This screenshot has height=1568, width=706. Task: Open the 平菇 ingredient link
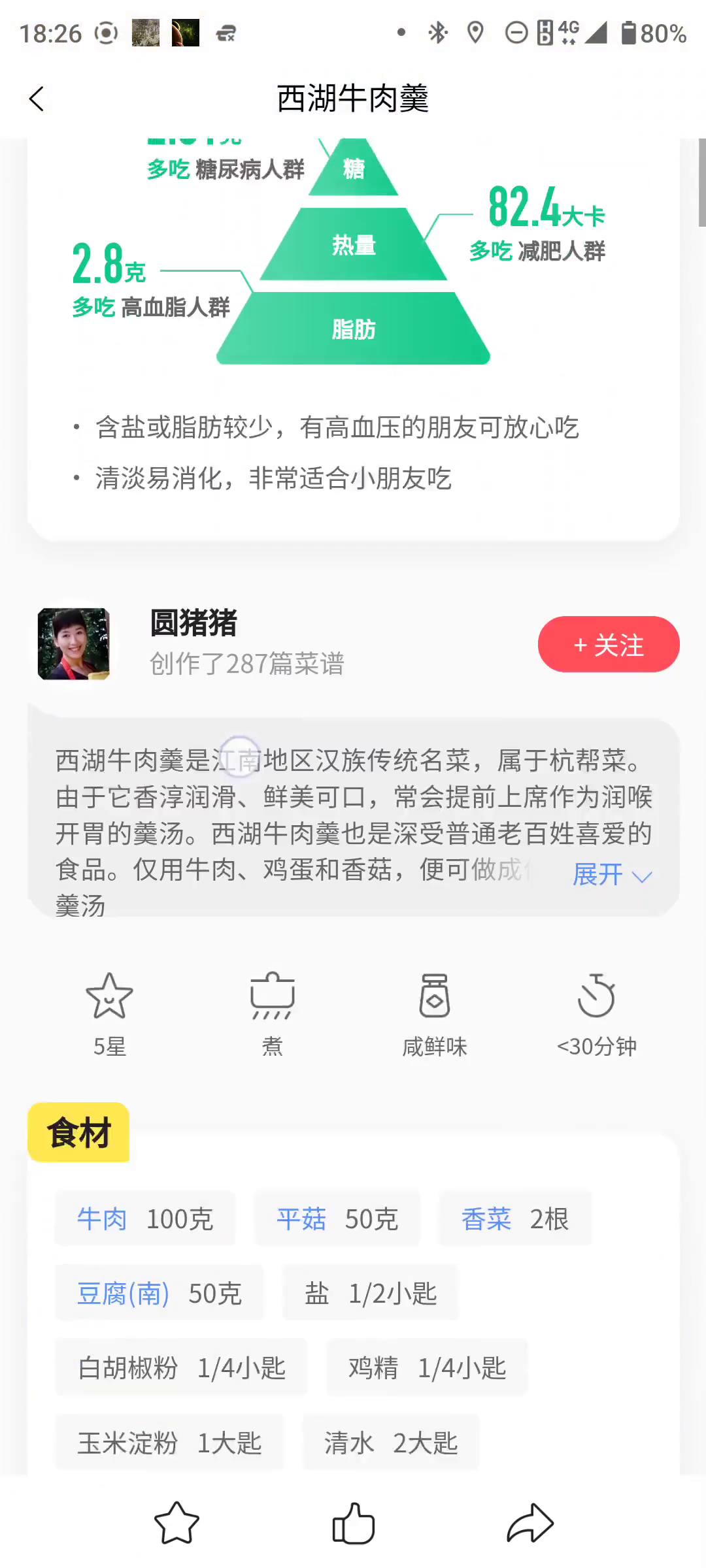pos(301,1219)
